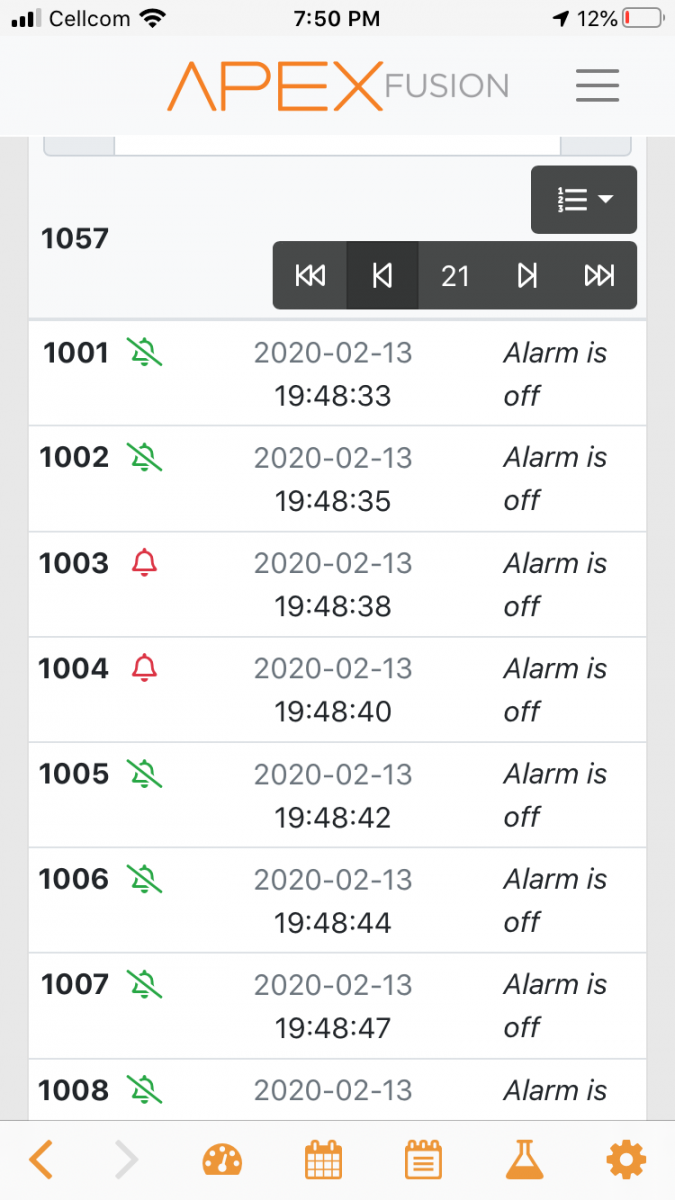Go to the next page
Image resolution: width=675 pixels, height=1200 pixels.
click(527, 276)
